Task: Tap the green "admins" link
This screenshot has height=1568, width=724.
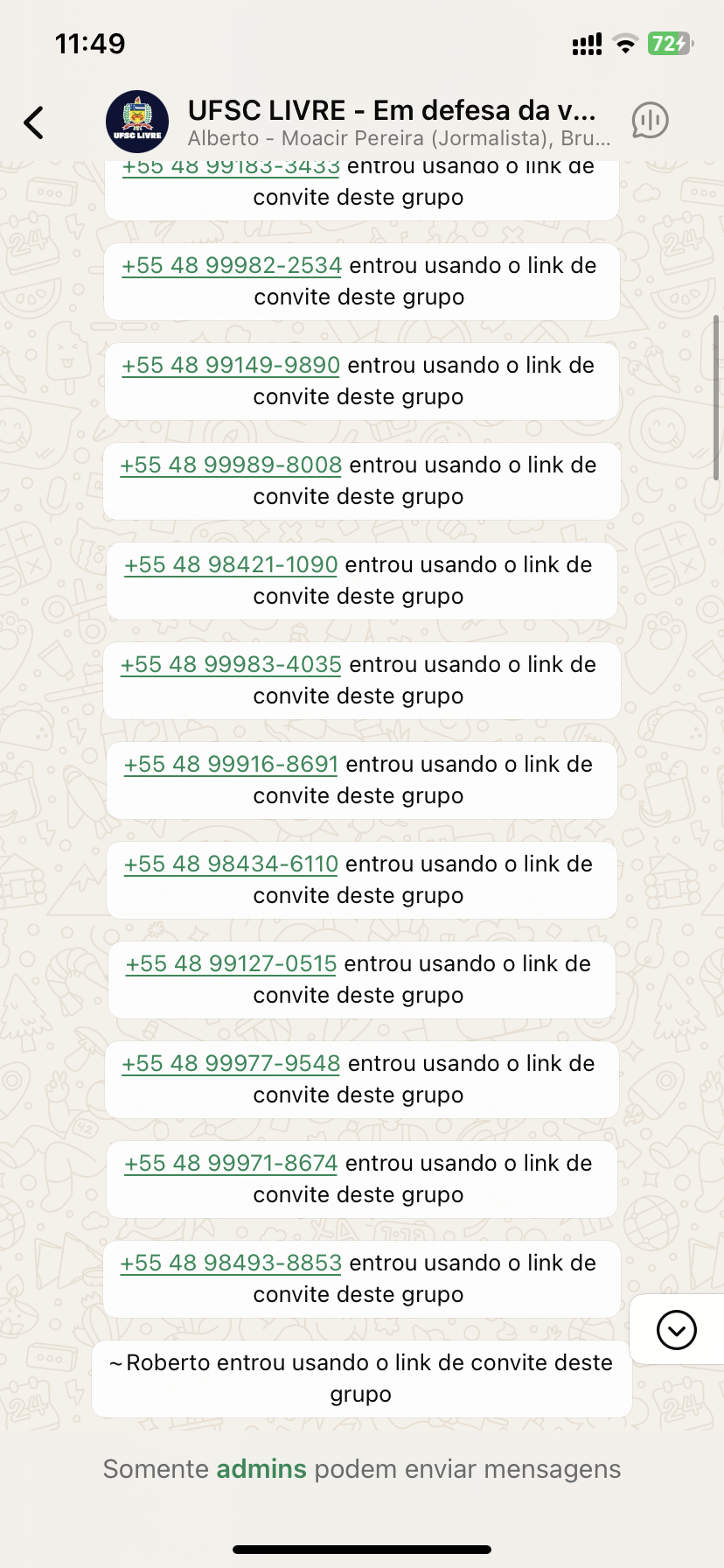Action: coord(261,1469)
